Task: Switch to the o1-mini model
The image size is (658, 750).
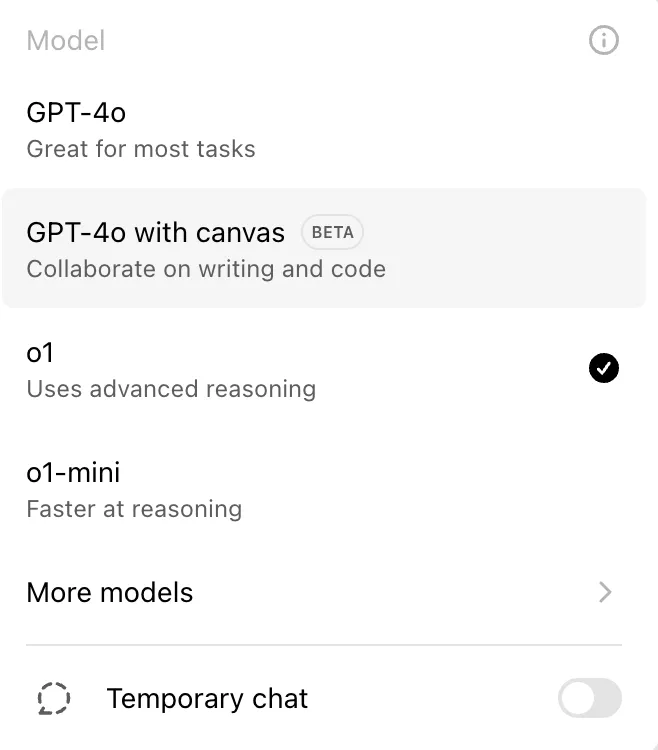Action: pos(135,490)
